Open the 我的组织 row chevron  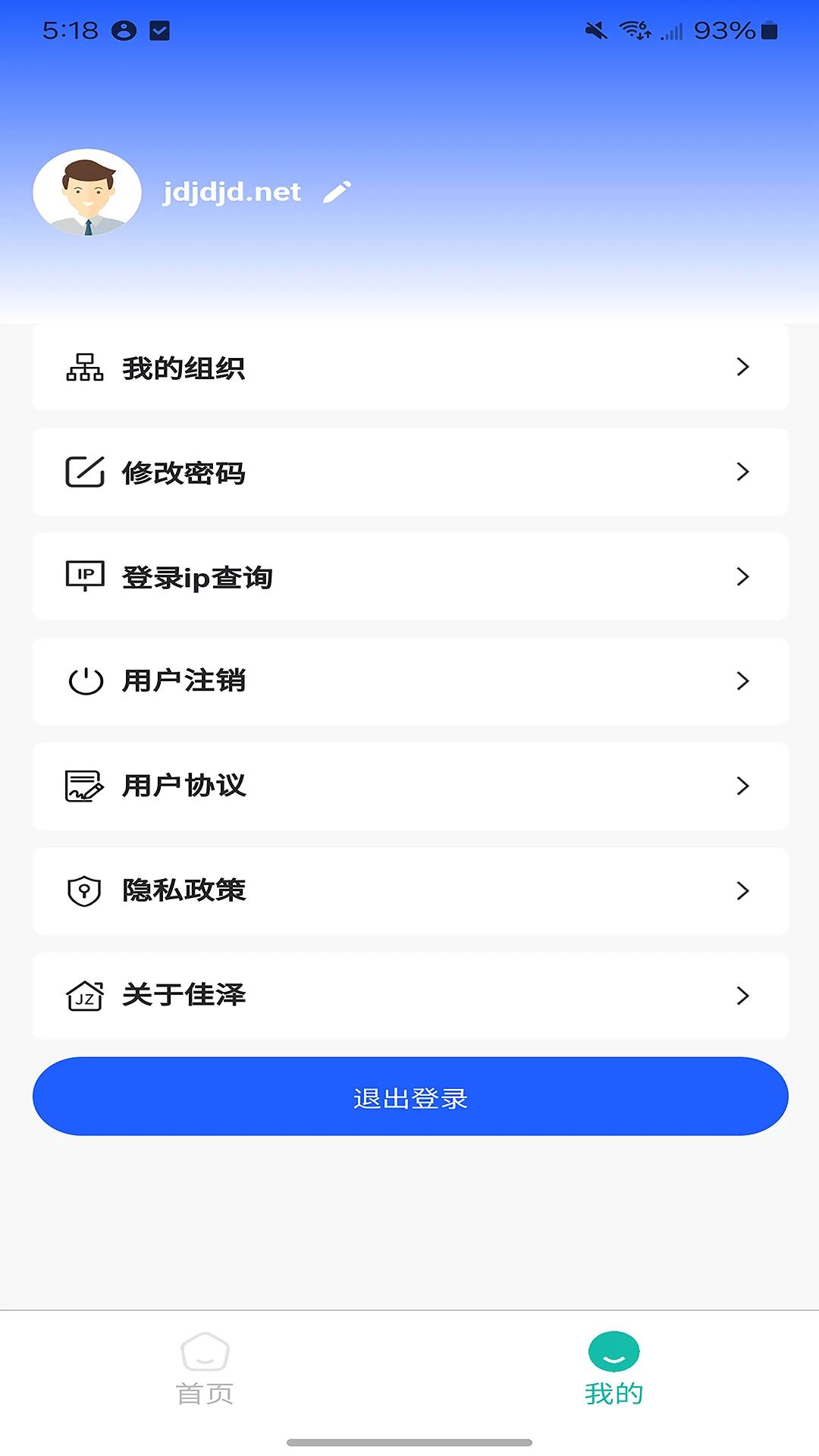pyautogui.click(x=741, y=367)
